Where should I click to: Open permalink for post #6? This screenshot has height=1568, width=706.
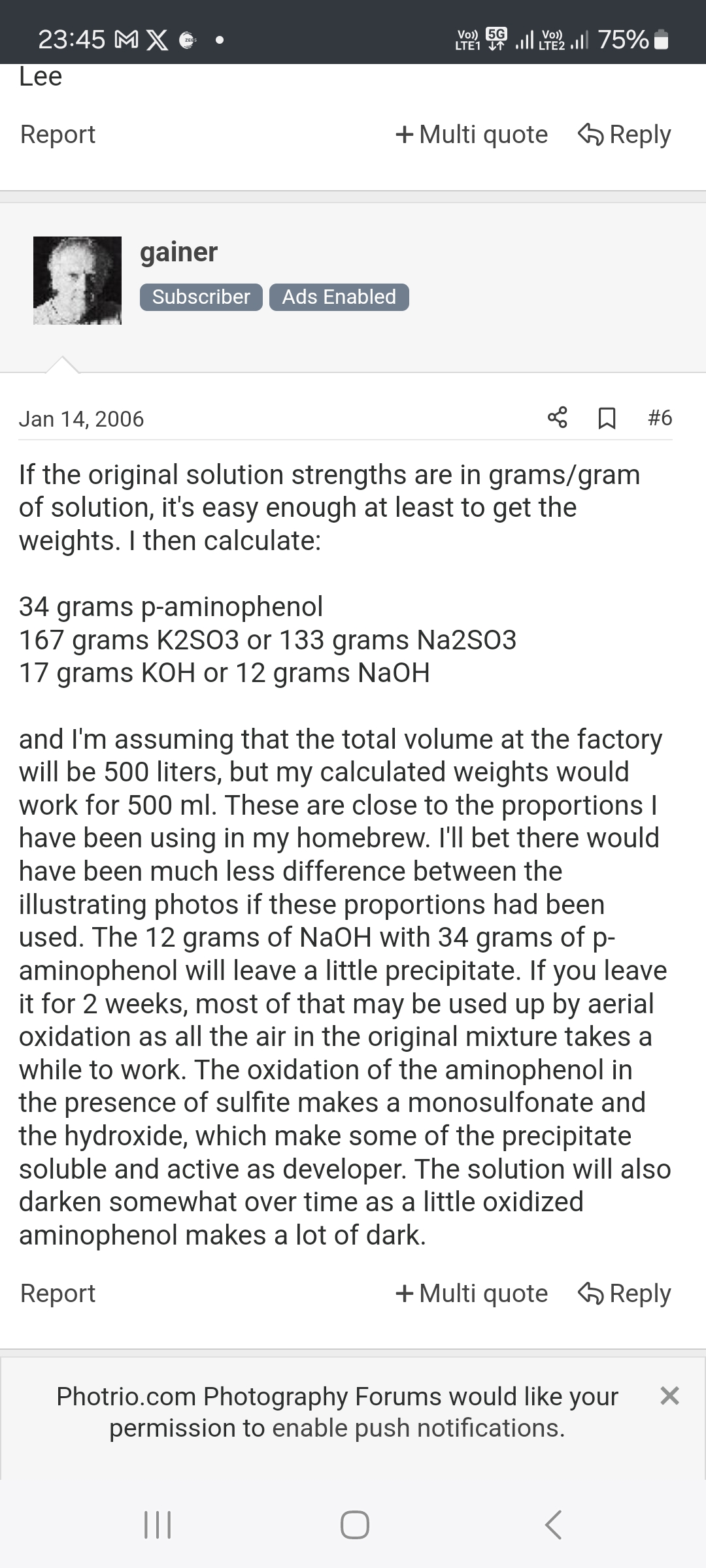(x=660, y=417)
